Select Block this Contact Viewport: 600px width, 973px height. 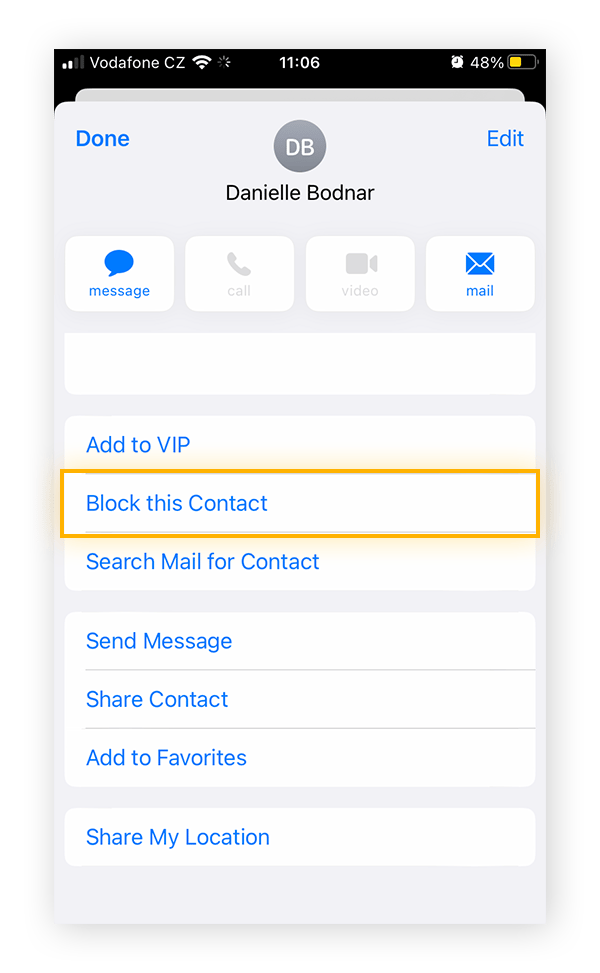[178, 503]
